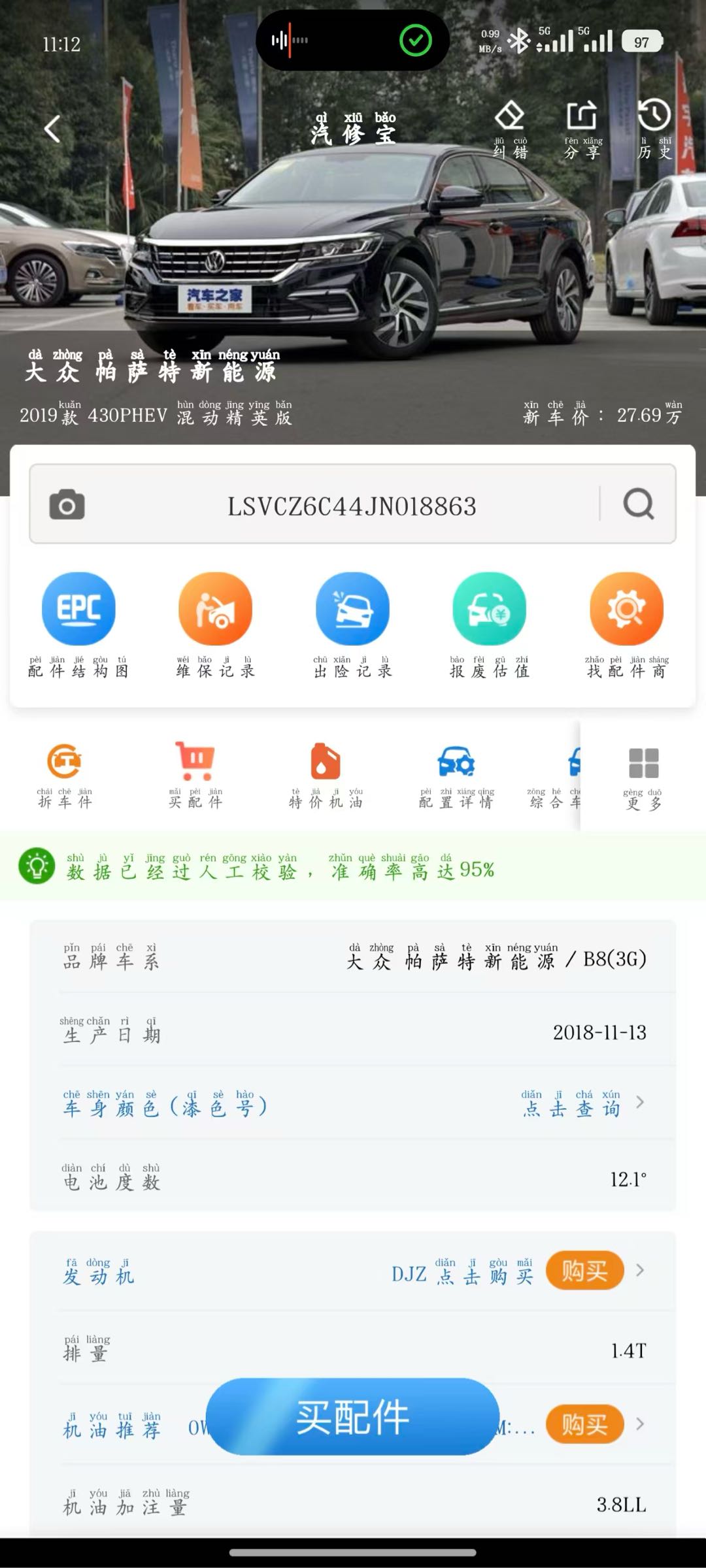Tap the camera icon to scan VIN
Screen dimensions: 706x1568
pyautogui.click(x=67, y=505)
